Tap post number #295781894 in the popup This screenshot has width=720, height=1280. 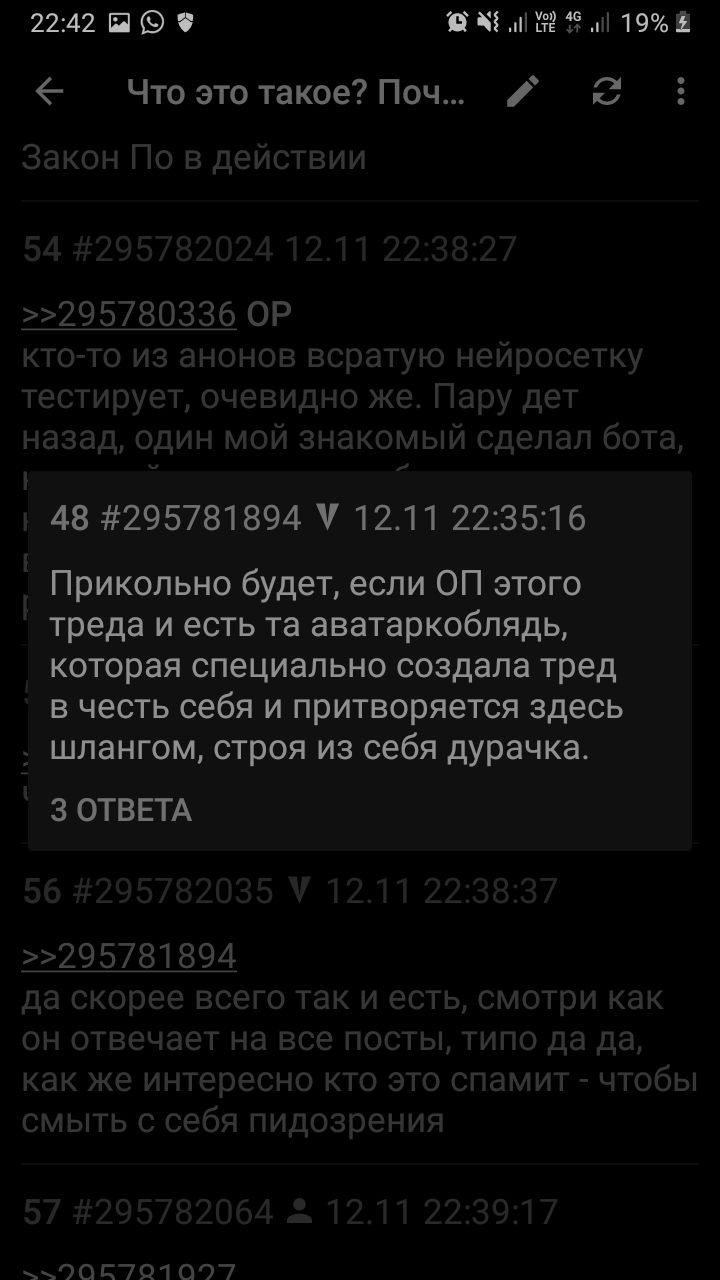[x=201, y=518]
